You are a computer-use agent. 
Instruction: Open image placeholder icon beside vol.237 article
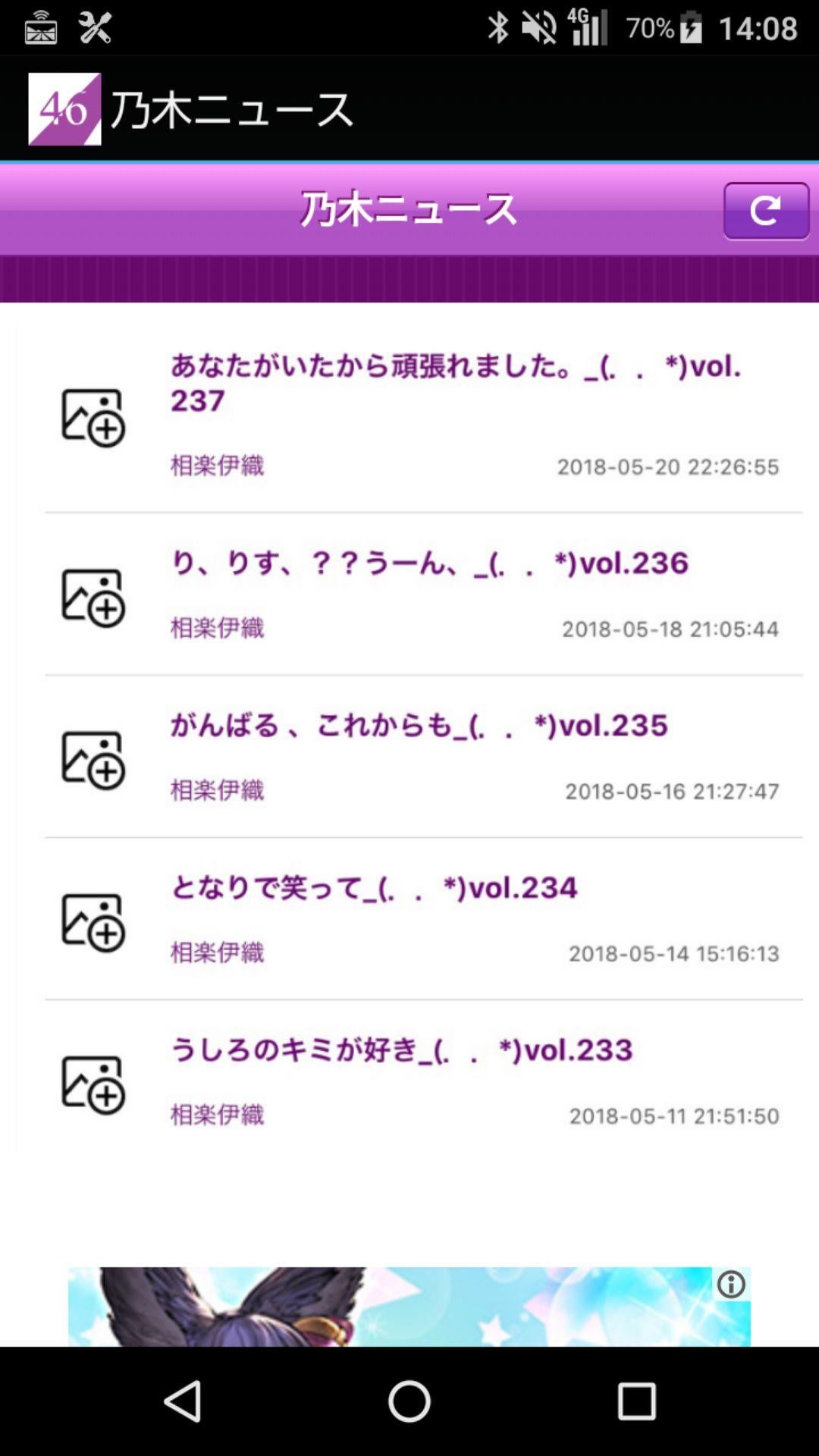point(92,416)
